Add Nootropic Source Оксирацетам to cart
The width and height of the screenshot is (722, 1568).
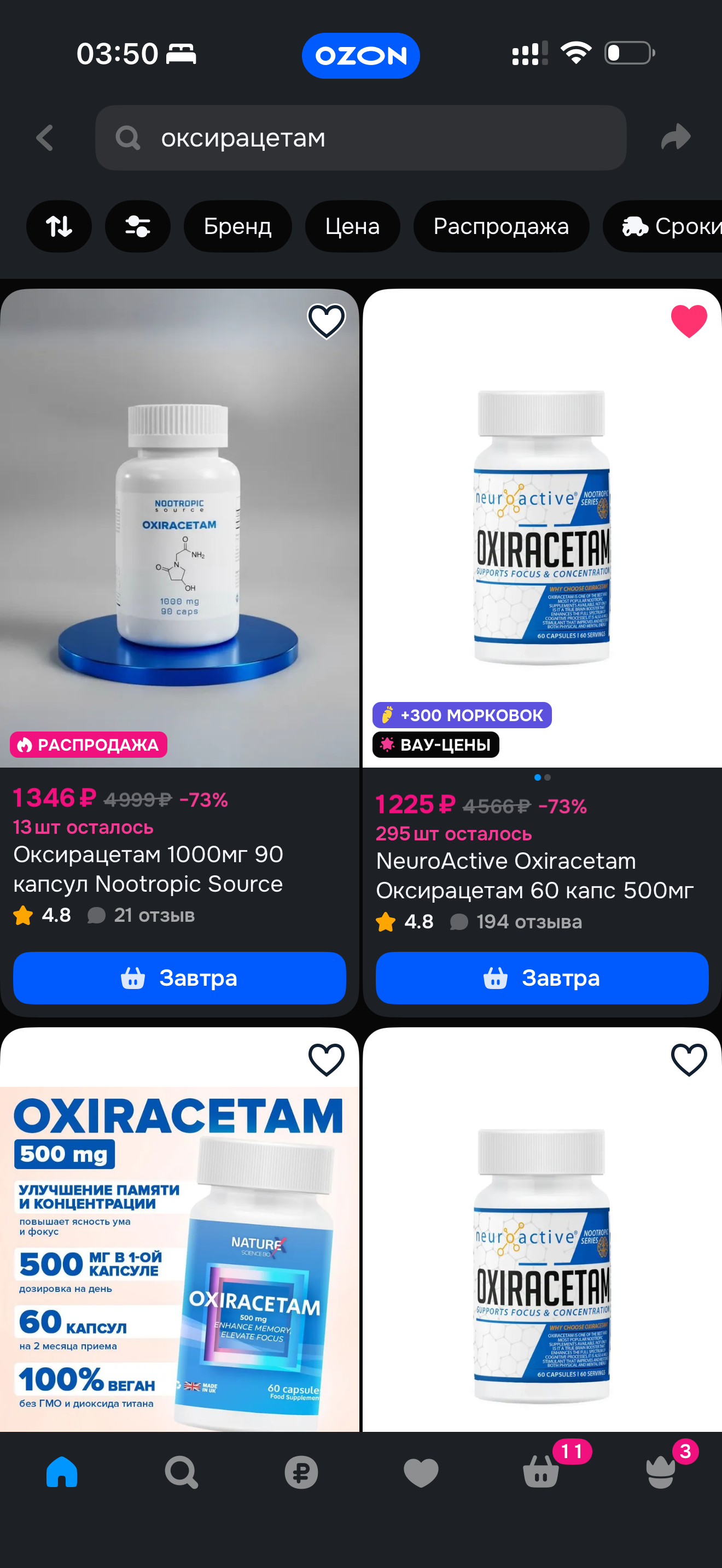pyautogui.click(x=179, y=978)
